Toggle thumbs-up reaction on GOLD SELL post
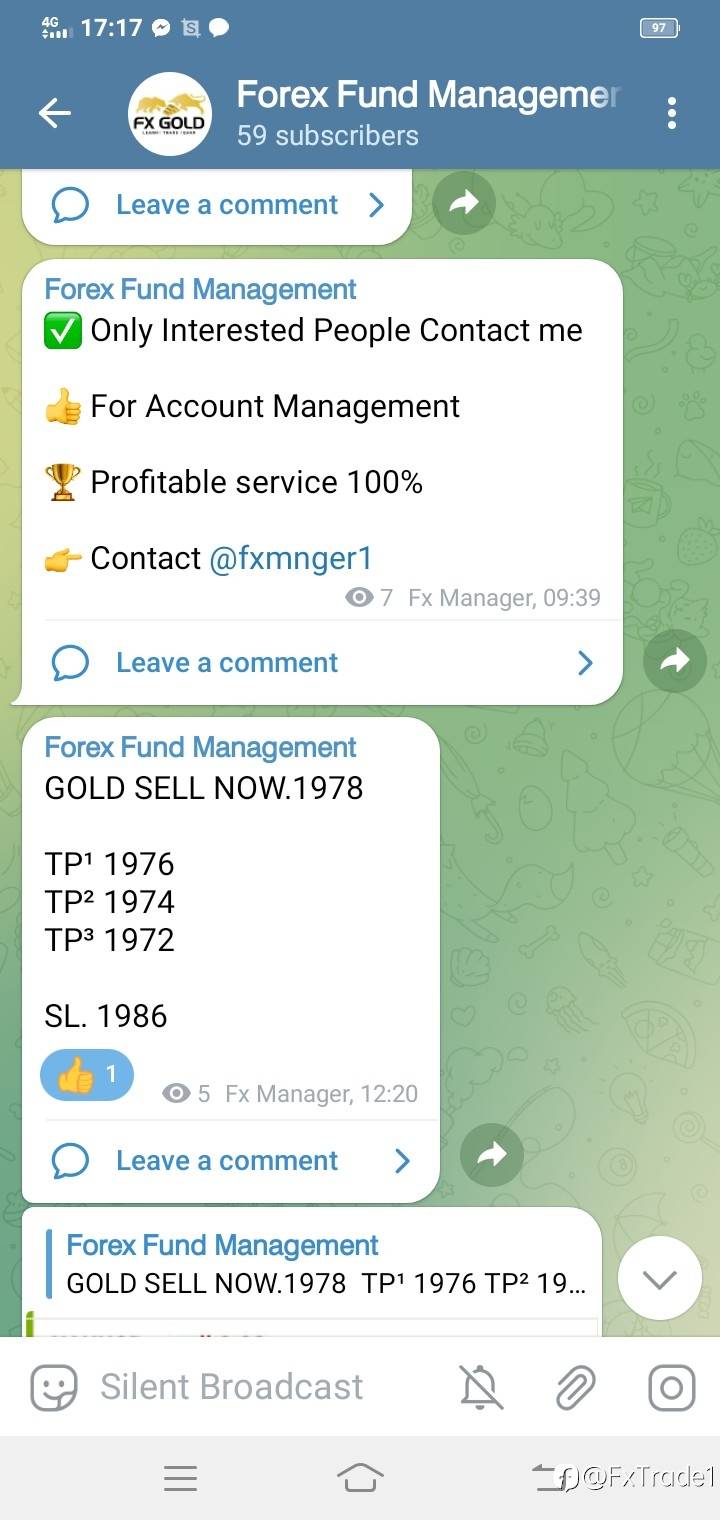The image size is (720, 1520). [x=87, y=1075]
